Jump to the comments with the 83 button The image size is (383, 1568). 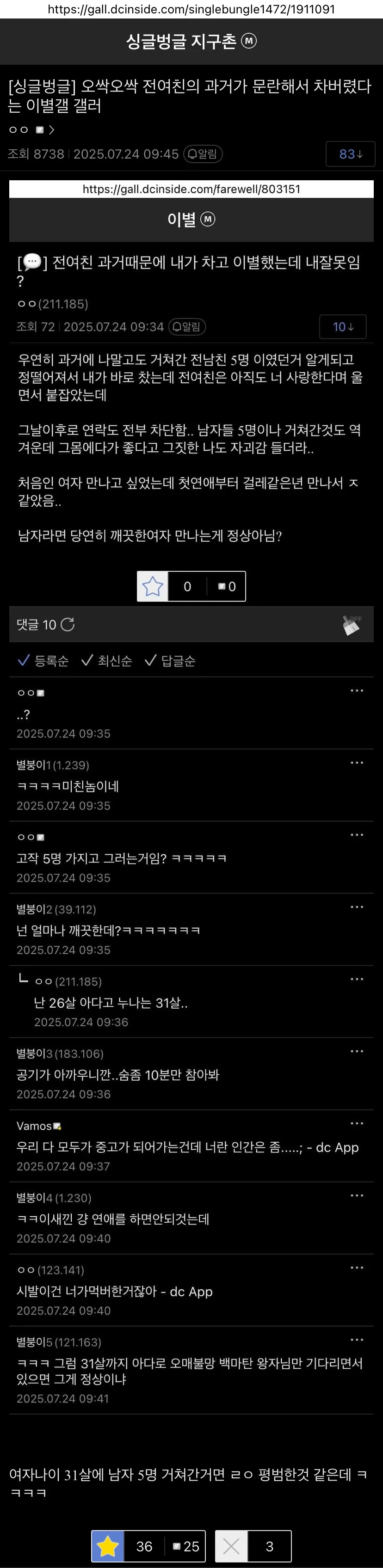pyautogui.click(x=350, y=154)
